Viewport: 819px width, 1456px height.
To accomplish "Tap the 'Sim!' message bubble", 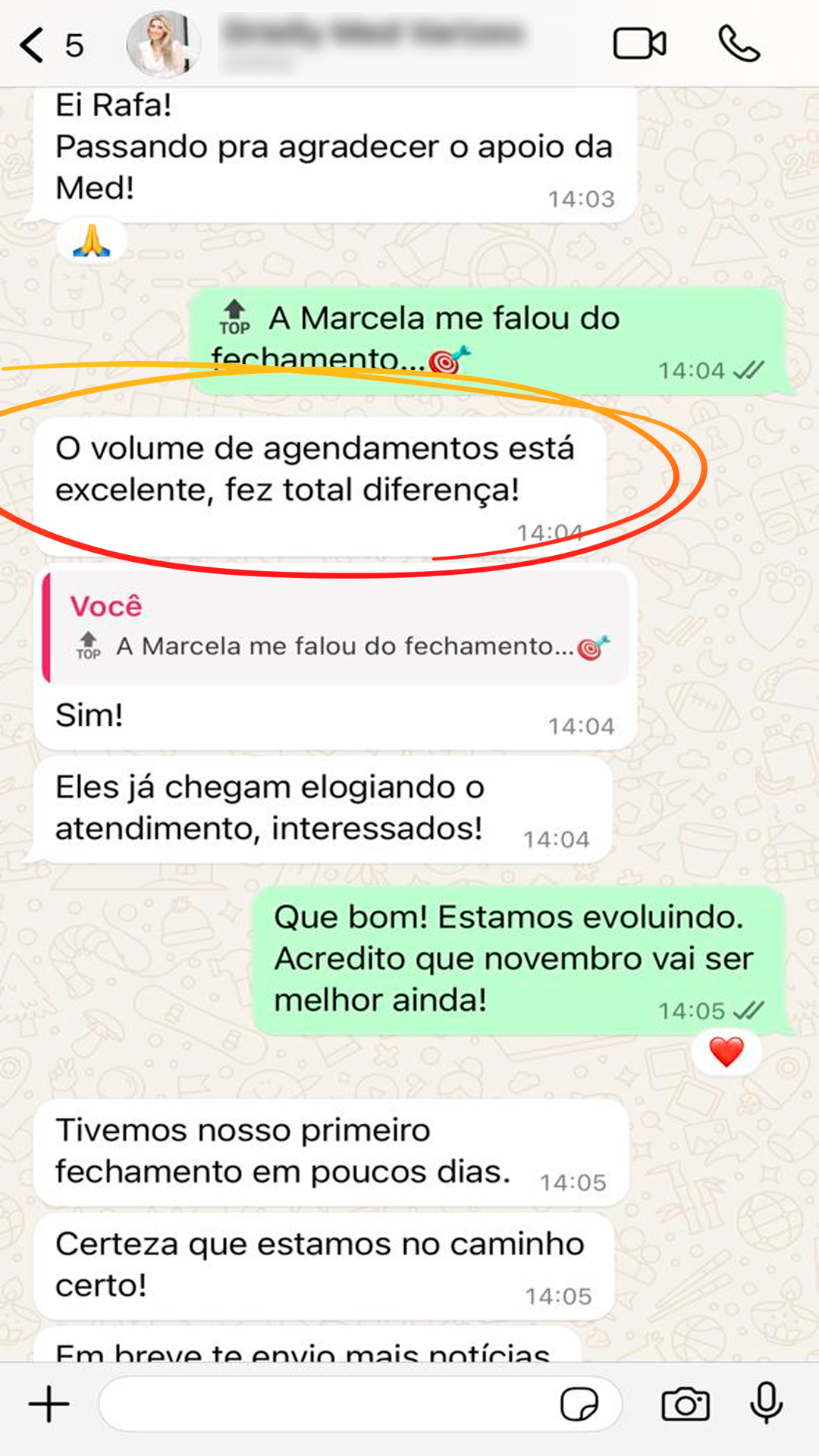I will (x=91, y=714).
